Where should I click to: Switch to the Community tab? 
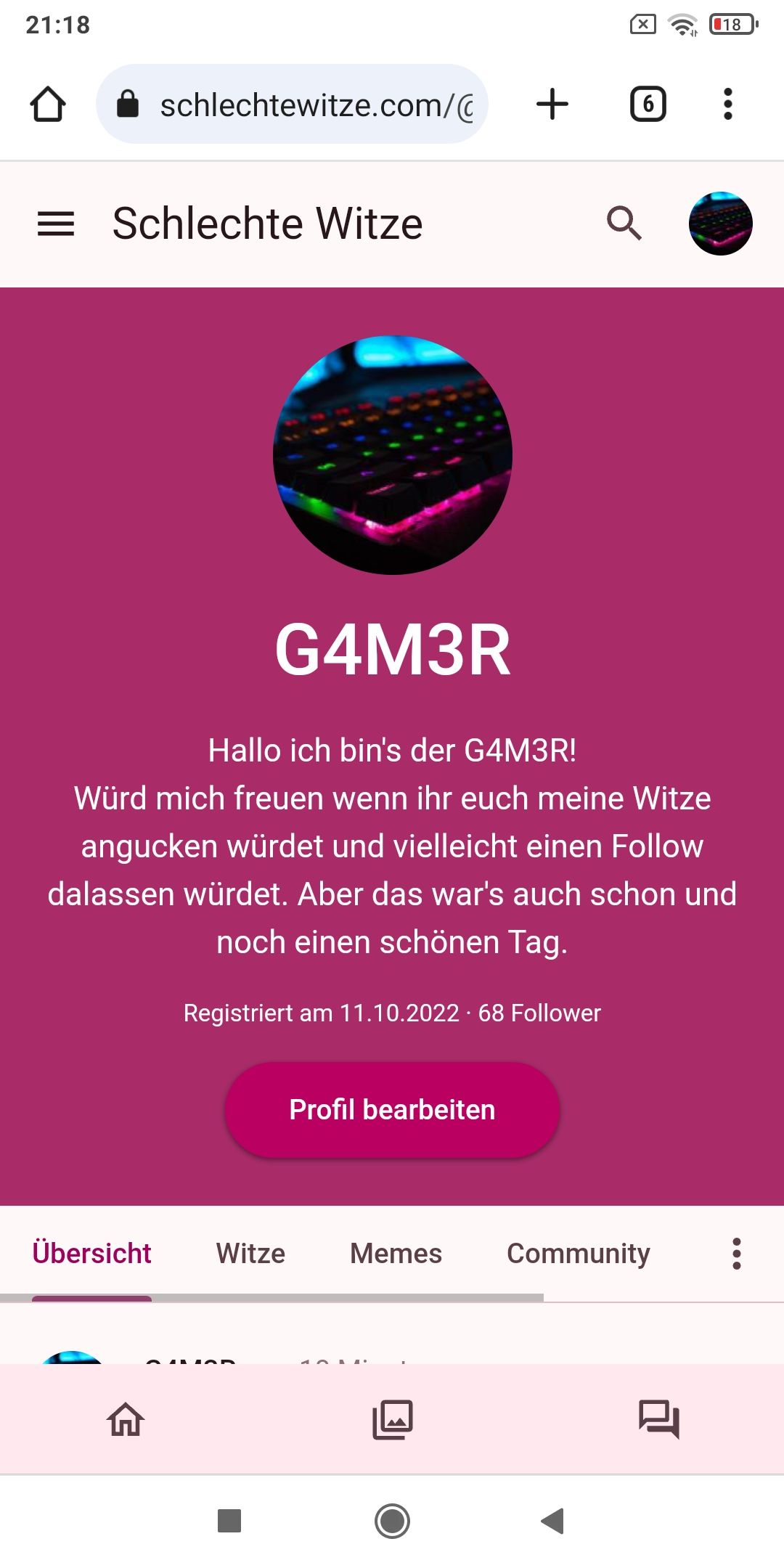click(578, 1254)
